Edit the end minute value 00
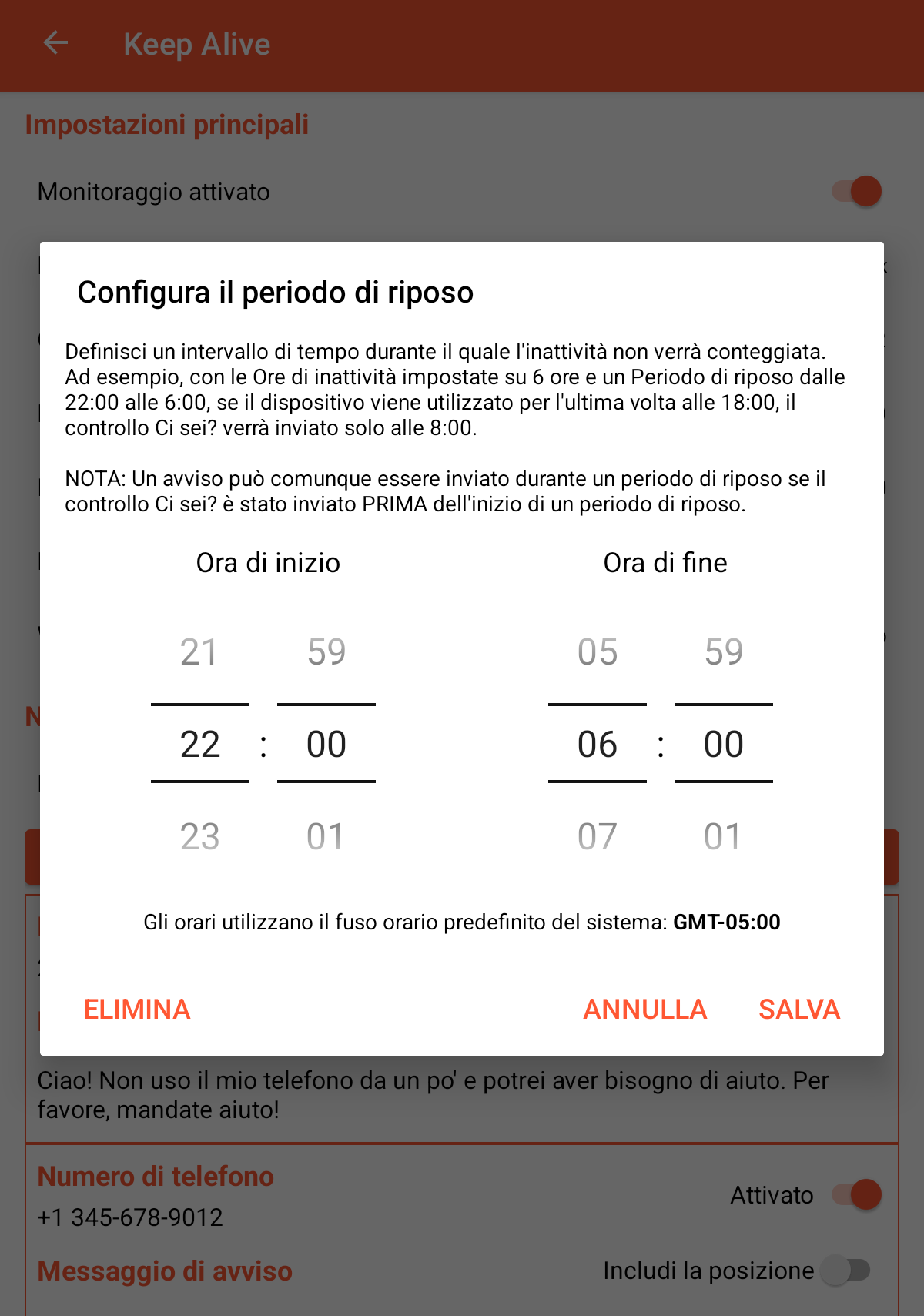Screen dimensions: 924x1316 click(x=724, y=744)
